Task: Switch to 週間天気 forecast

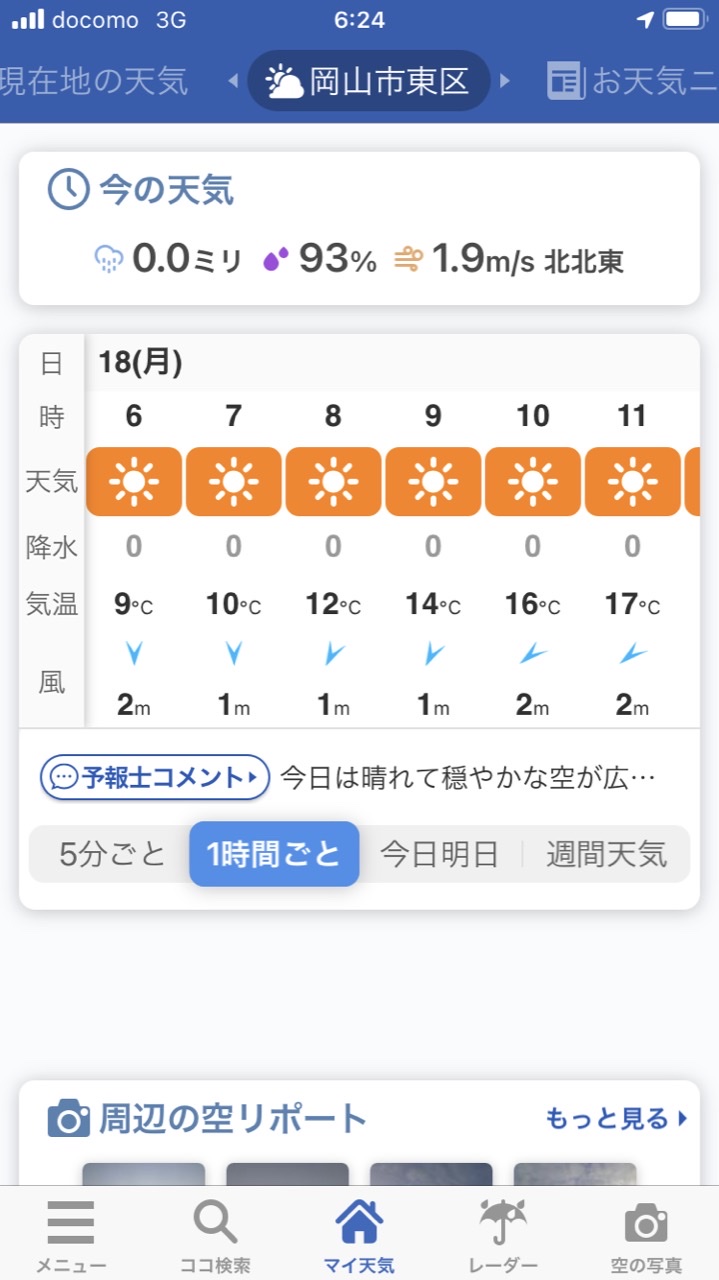Action: tap(606, 855)
